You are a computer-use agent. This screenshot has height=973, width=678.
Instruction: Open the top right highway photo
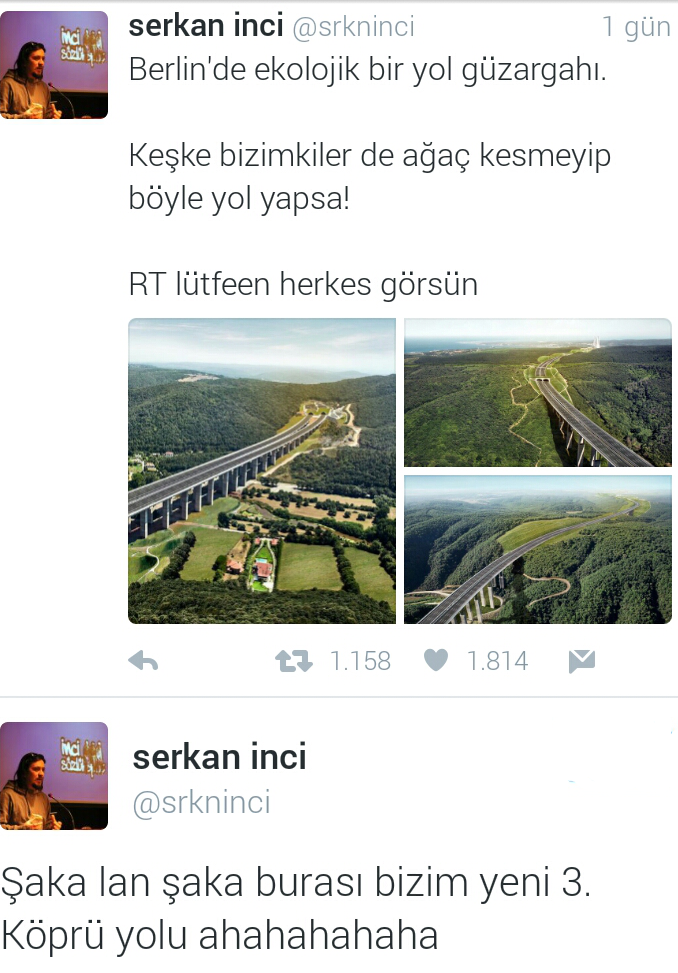pyautogui.click(x=537, y=393)
